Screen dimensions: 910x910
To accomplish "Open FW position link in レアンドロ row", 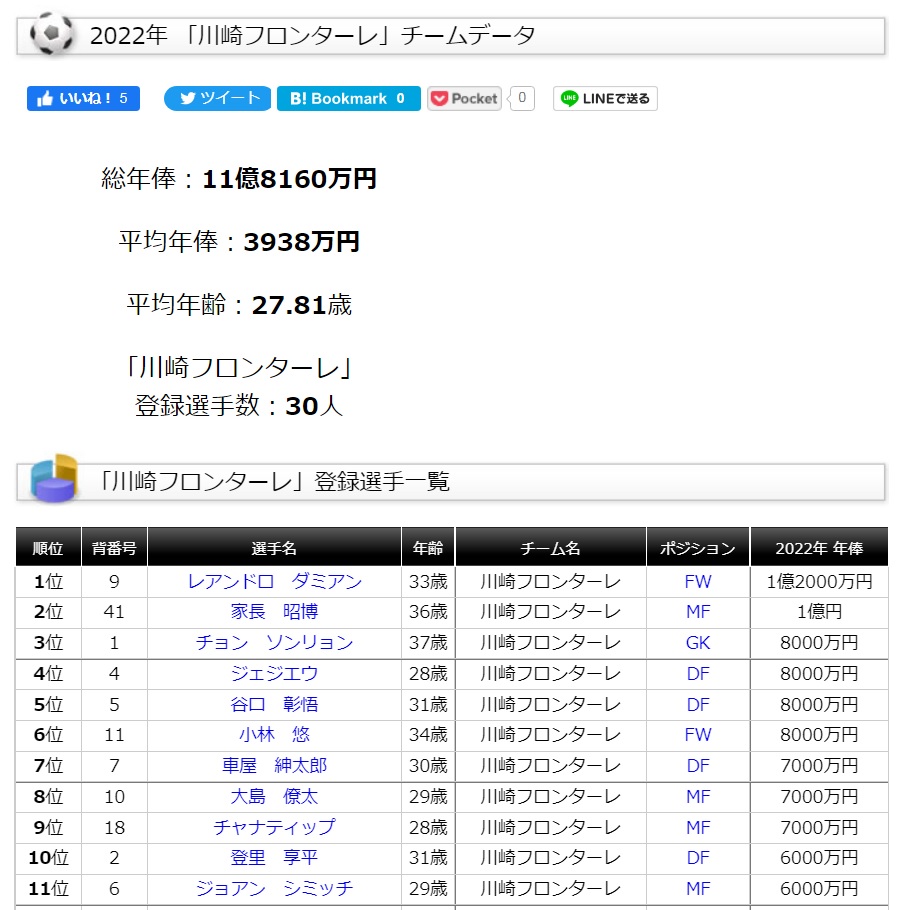I will (x=698, y=582).
